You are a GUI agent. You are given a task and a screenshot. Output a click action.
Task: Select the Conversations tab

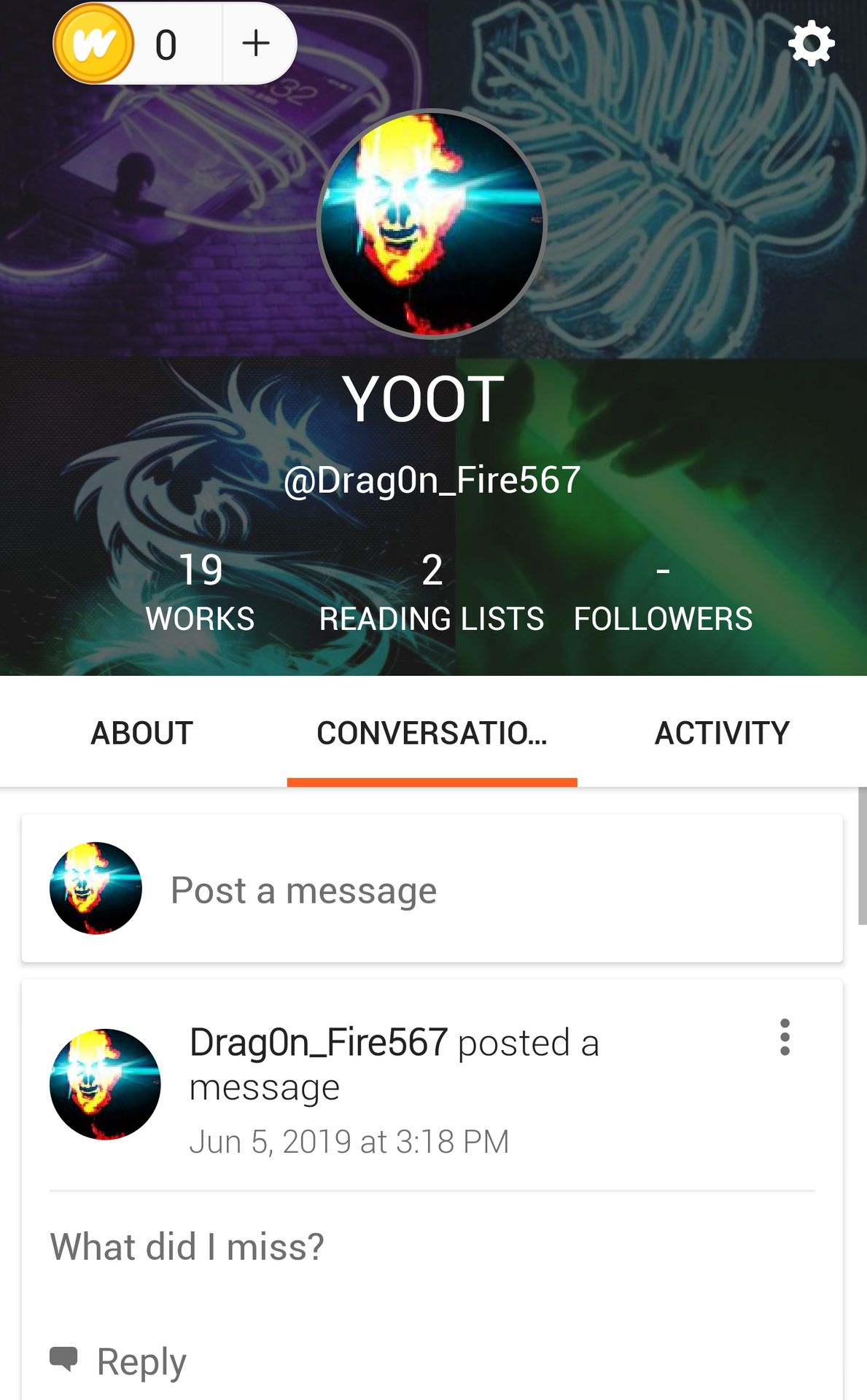tap(432, 733)
